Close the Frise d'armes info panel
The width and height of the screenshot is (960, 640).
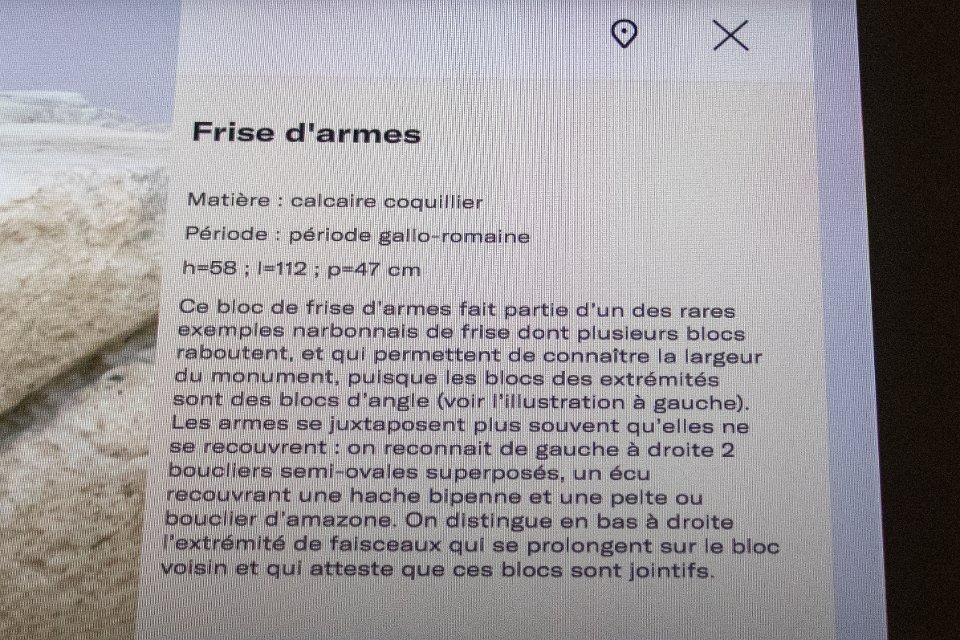[730, 36]
